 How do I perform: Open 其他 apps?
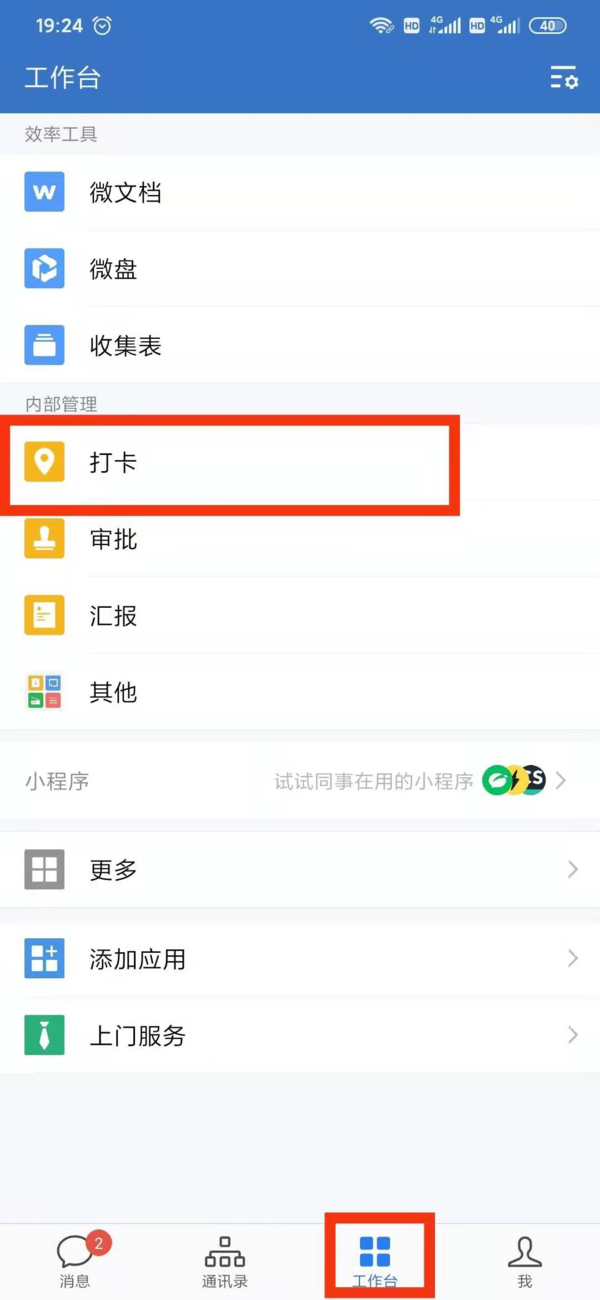click(113, 692)
